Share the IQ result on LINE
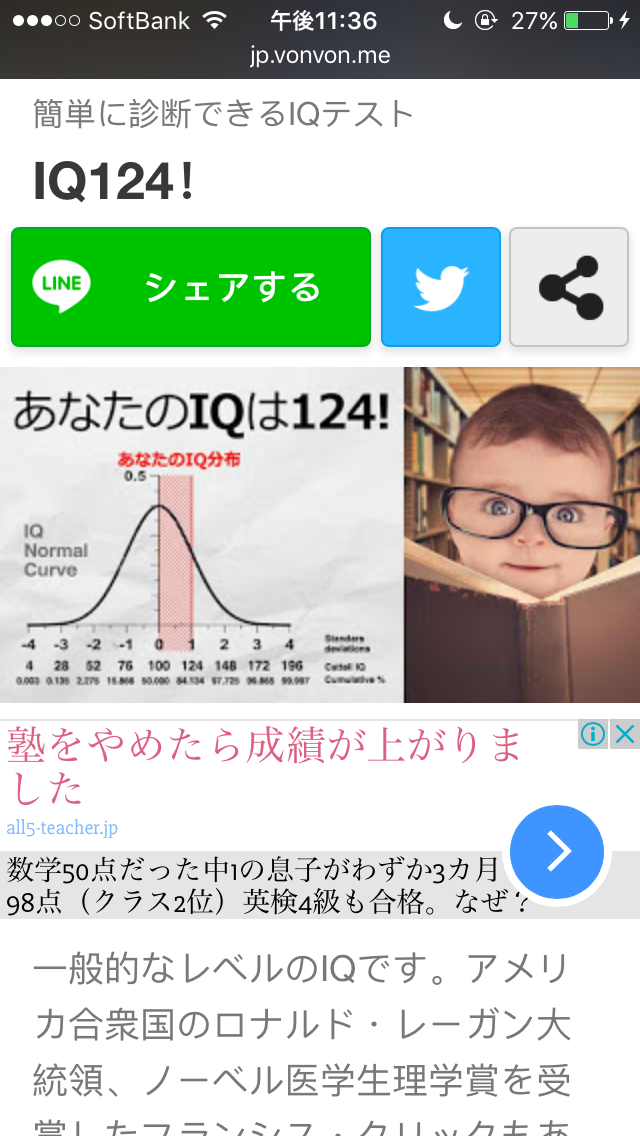The image size is (640, 1136). click(x=191, y=287)
